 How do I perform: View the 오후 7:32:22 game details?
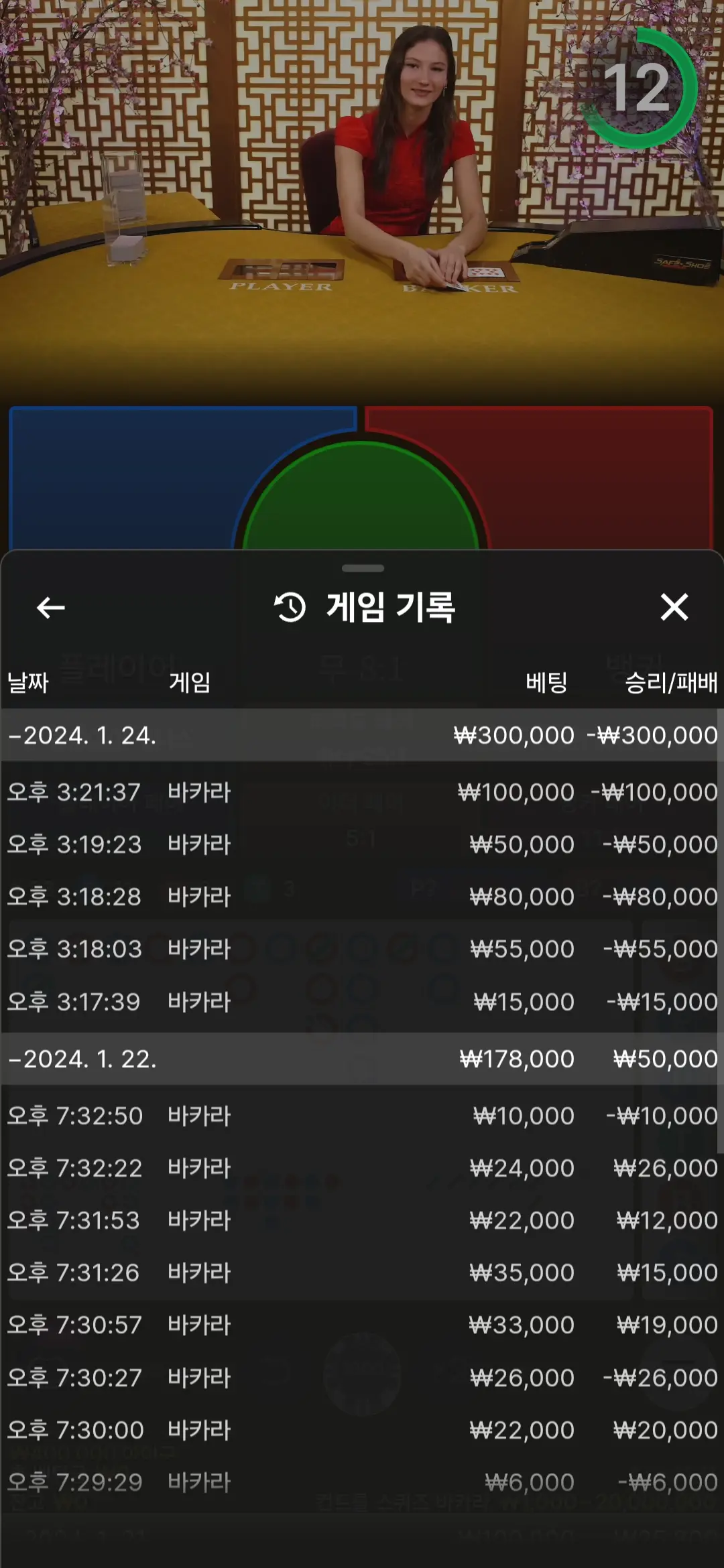tap(362, 1168)
